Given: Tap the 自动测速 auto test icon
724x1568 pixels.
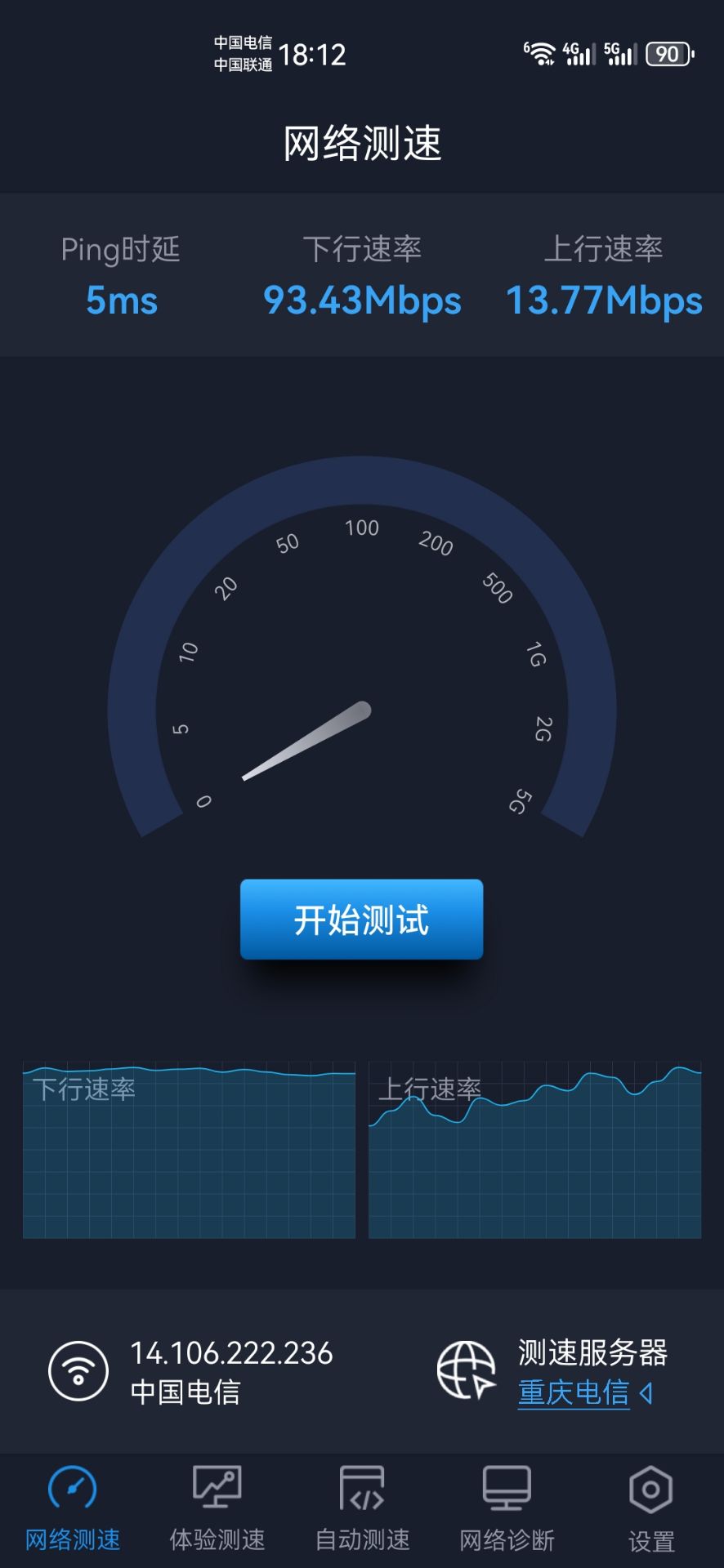Looking at the screenshot, I should (x=362, y=1488).
